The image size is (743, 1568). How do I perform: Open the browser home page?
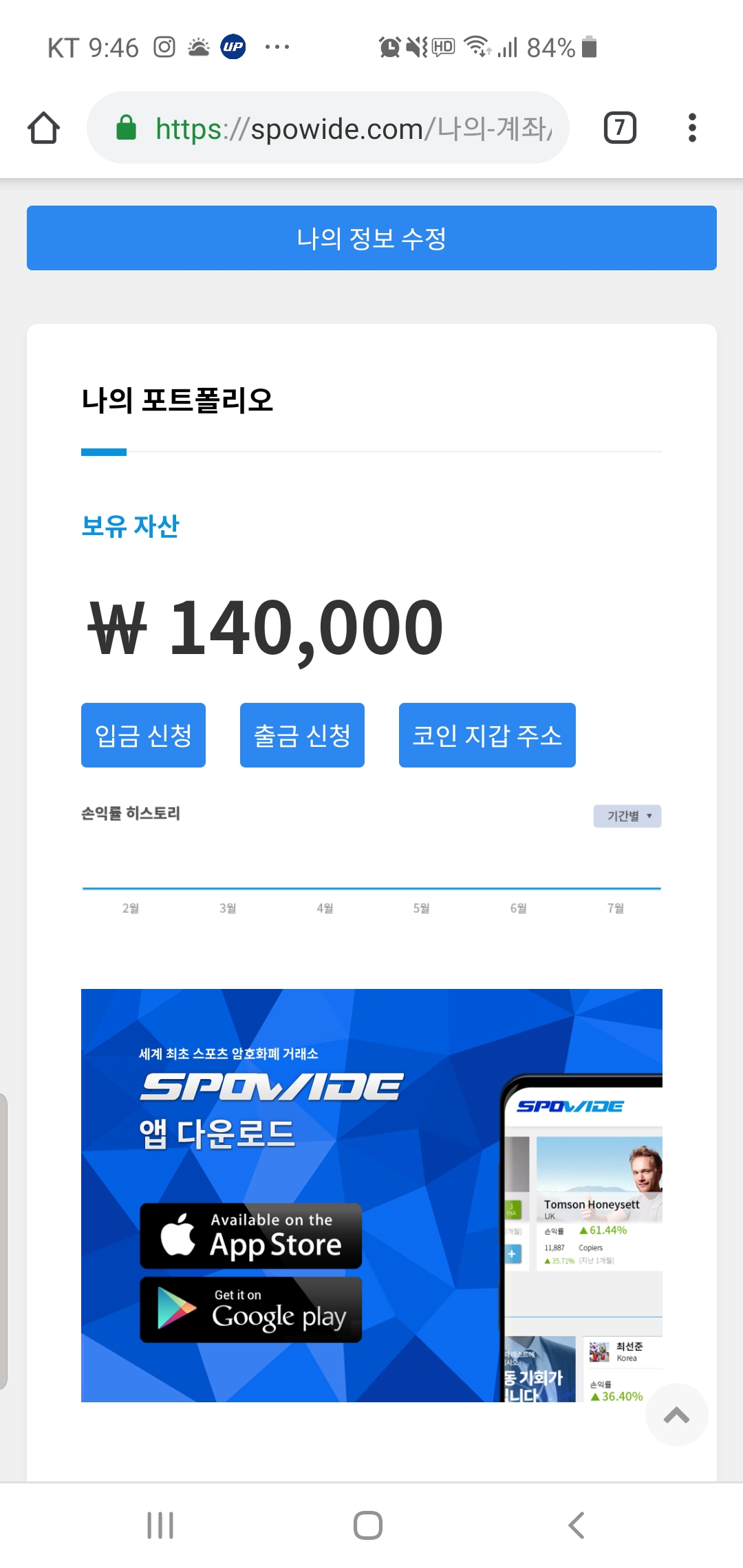pos(44,128)
